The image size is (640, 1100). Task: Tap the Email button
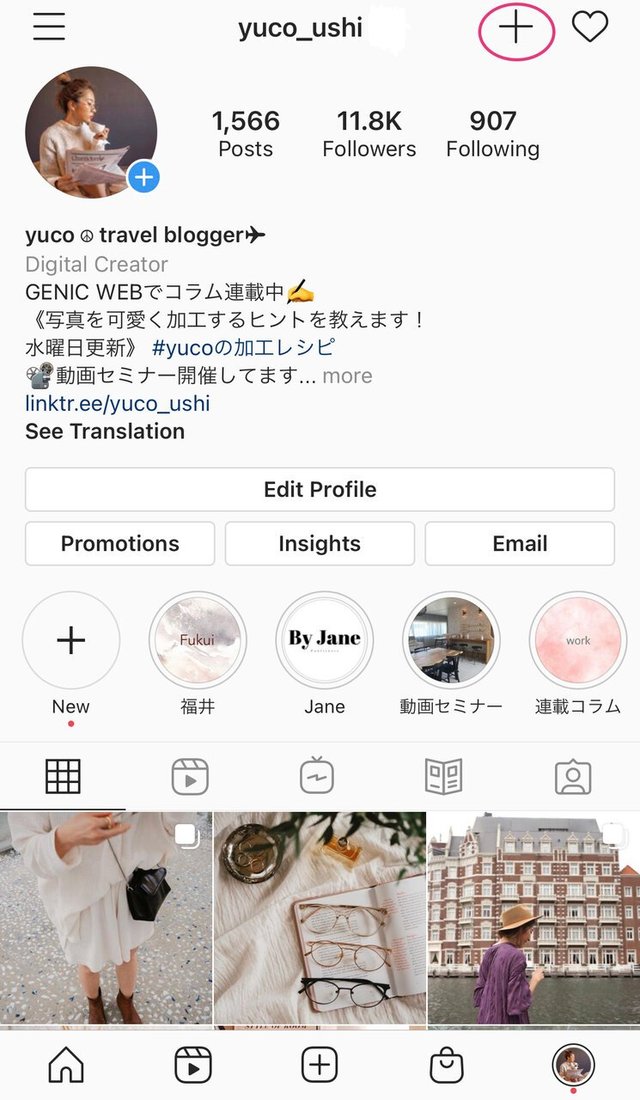[520, 544]
